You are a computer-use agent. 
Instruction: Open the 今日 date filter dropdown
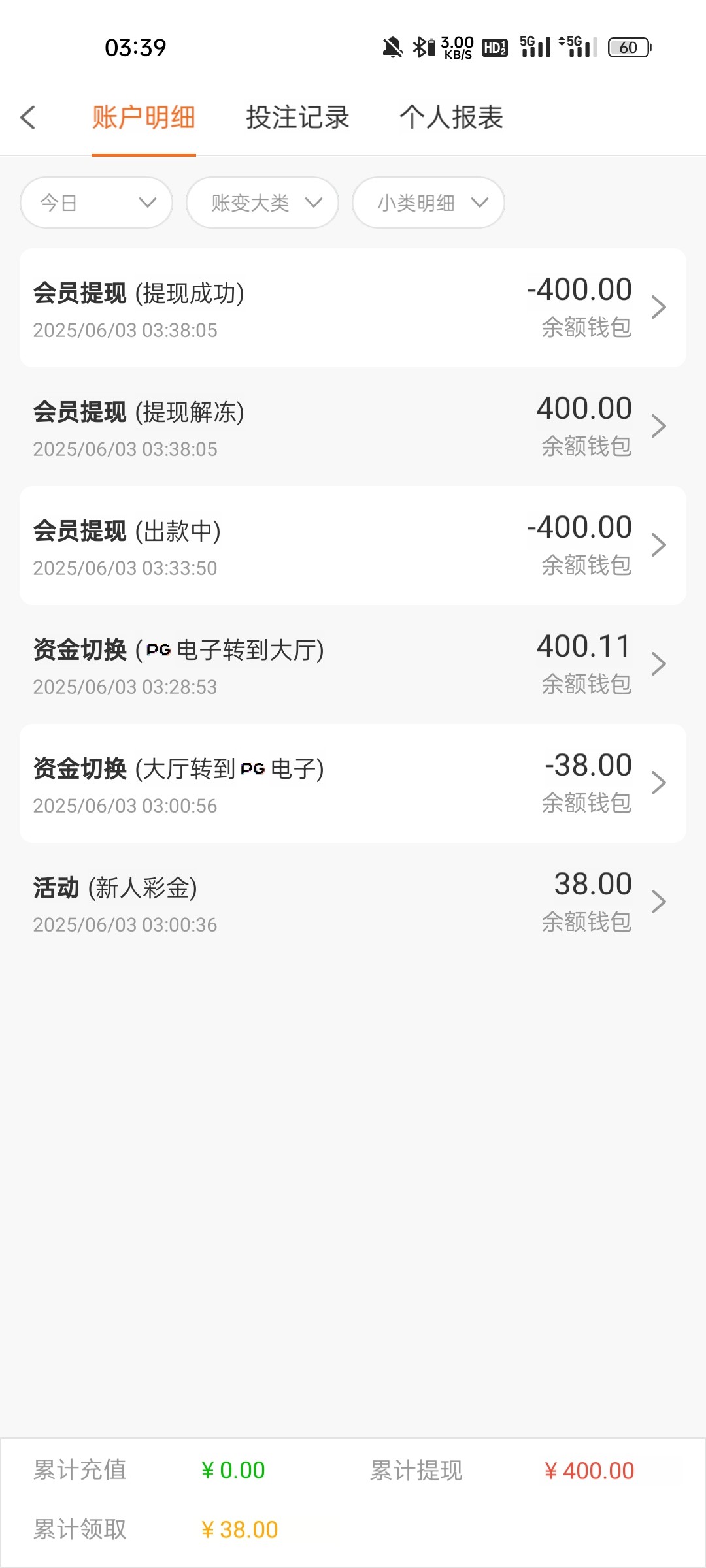[x=96, y=203]
